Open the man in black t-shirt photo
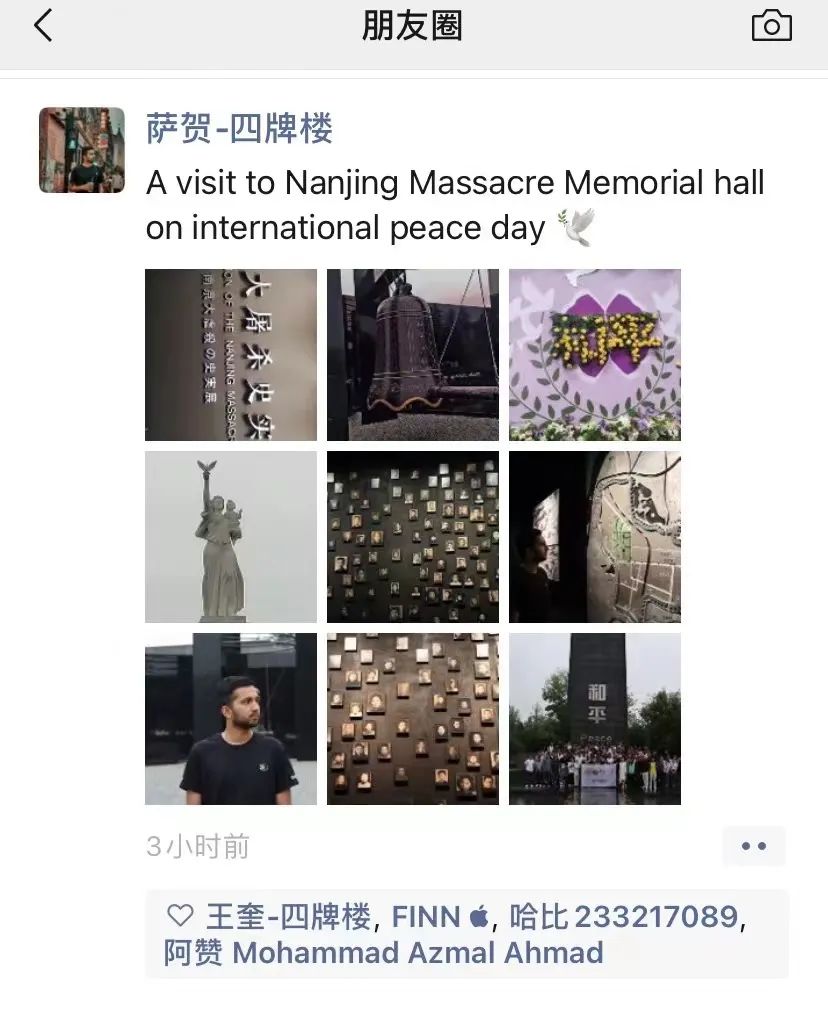The height and width of the screenshot is (1011, 828). tap(231, 719)
